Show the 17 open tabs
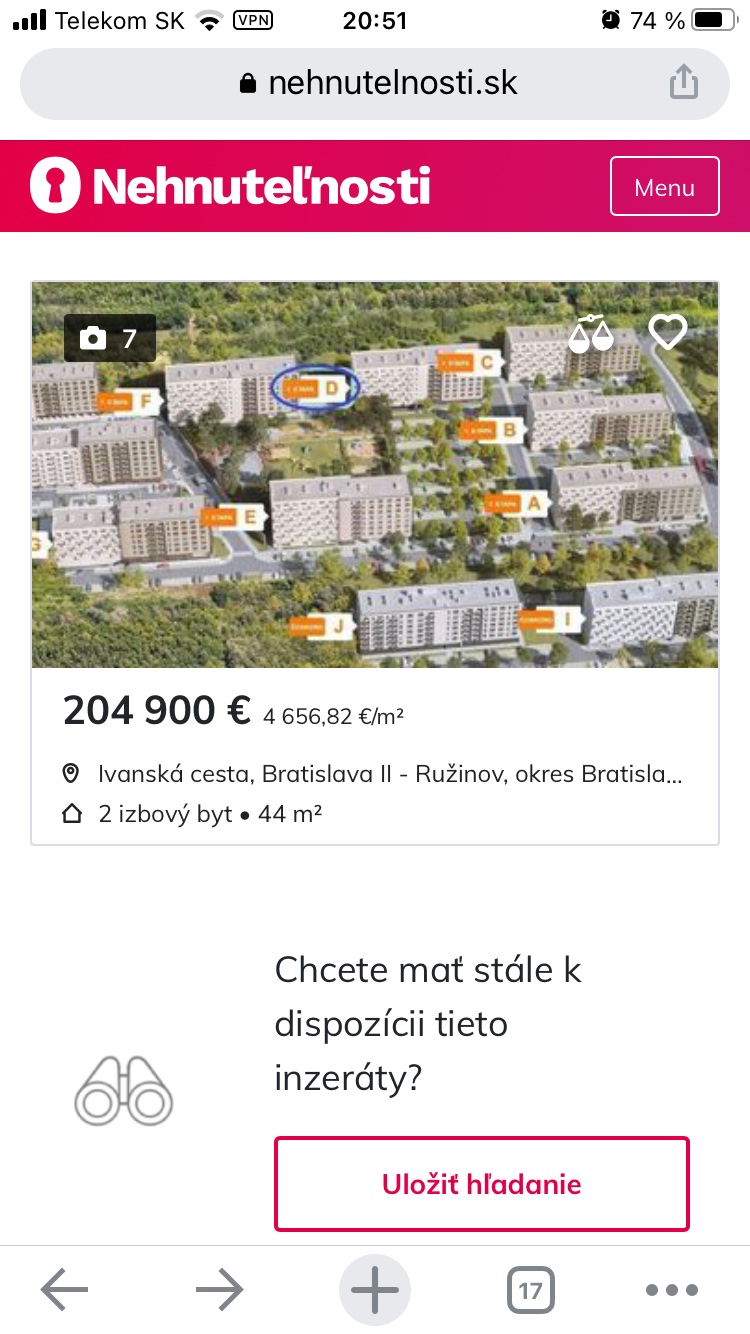Image resolution: width=750 pixels, height=1334 pixels. (530, 1290)
